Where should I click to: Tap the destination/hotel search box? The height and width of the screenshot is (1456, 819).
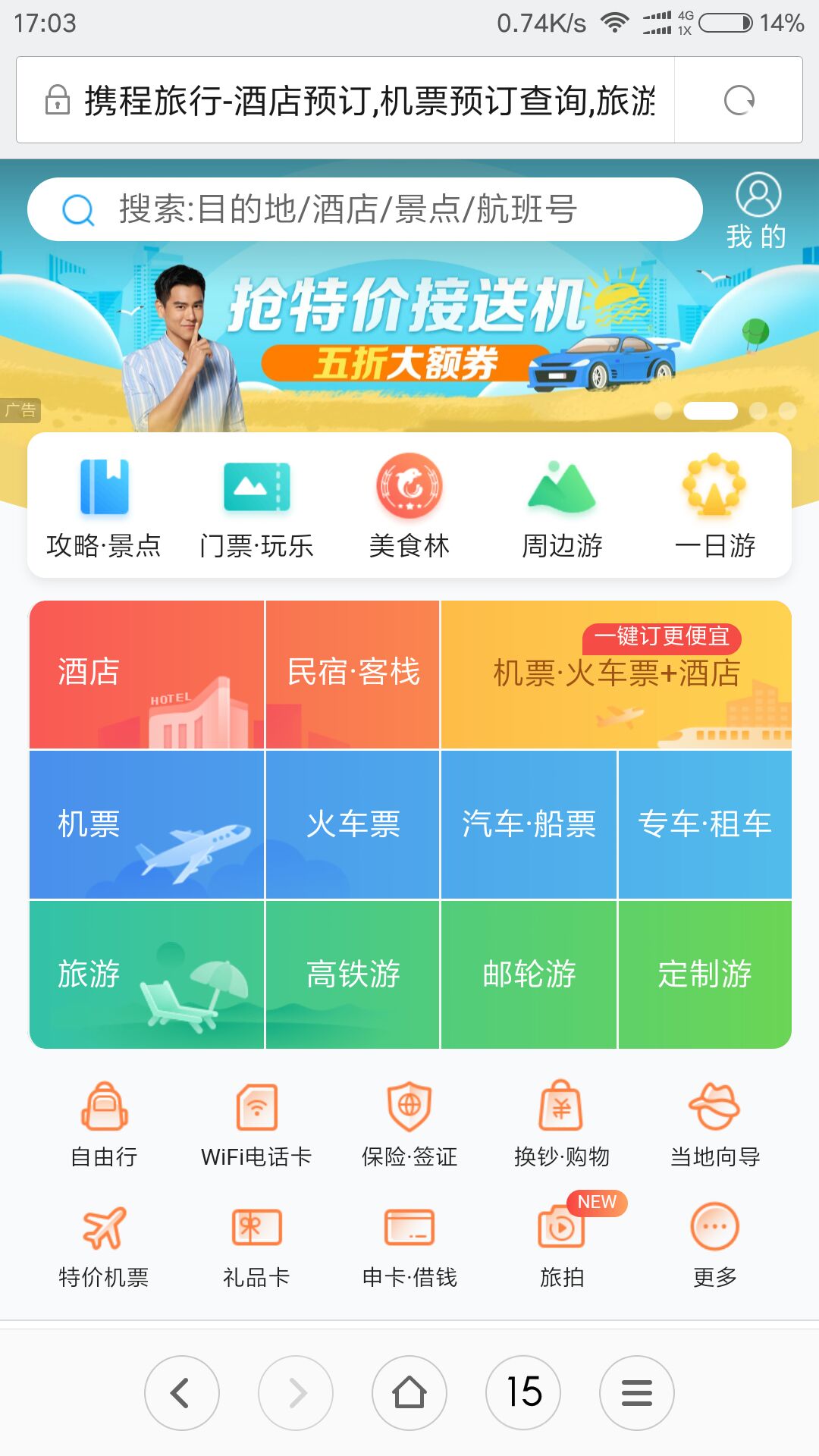[365, 209]
